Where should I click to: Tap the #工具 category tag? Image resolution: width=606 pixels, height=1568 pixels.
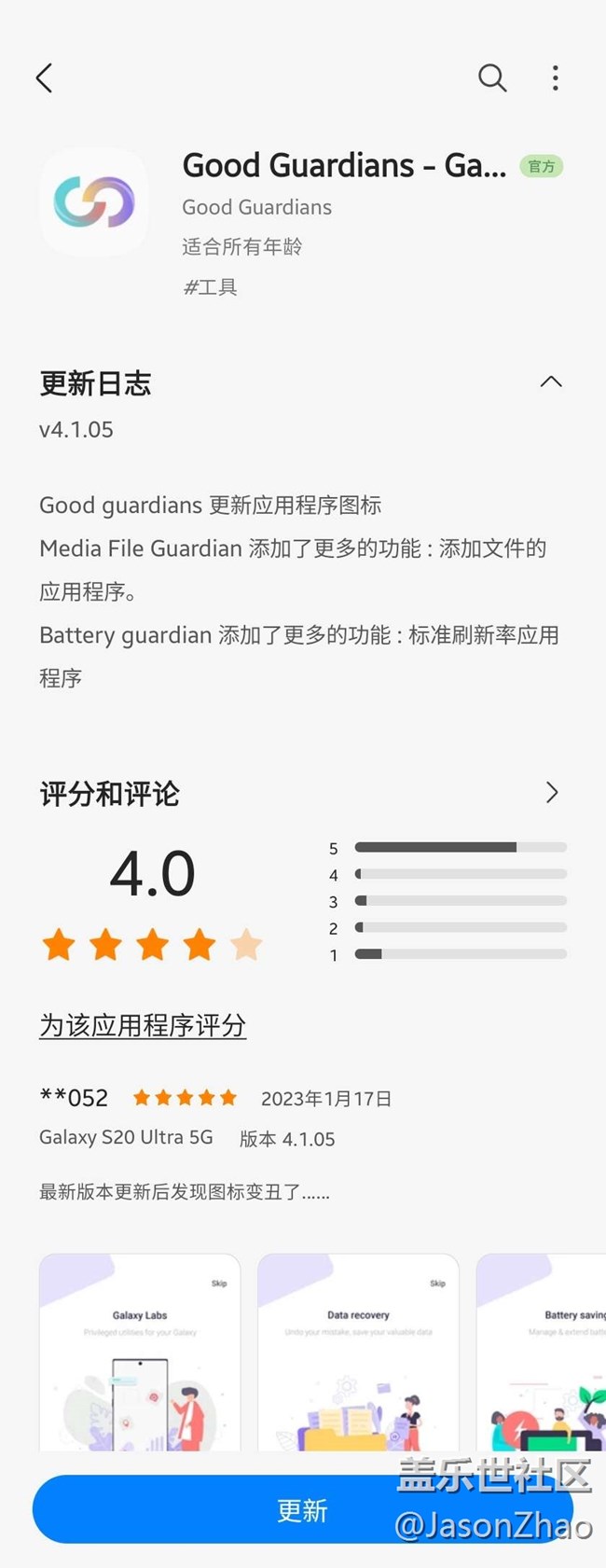211,287
